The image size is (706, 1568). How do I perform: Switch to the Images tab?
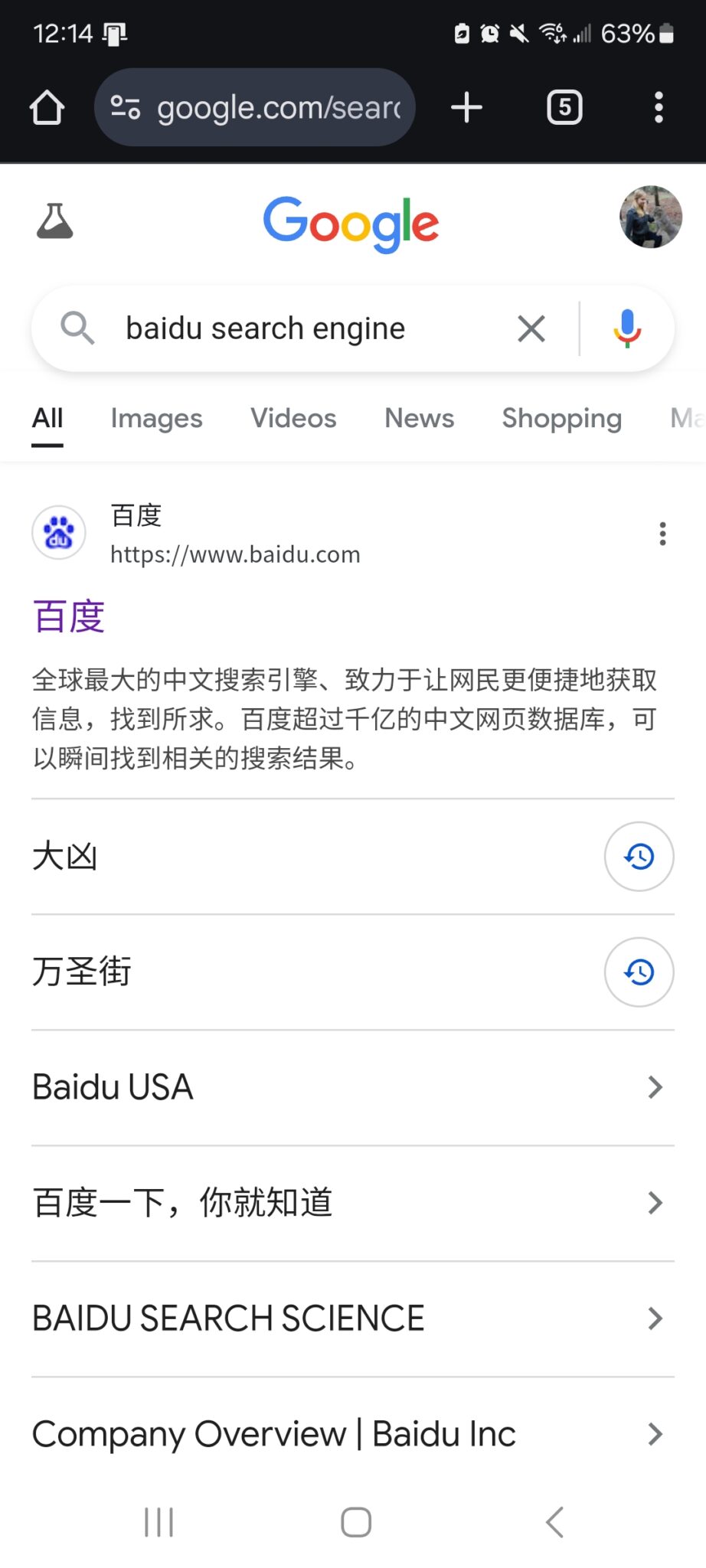coord(155,418)
